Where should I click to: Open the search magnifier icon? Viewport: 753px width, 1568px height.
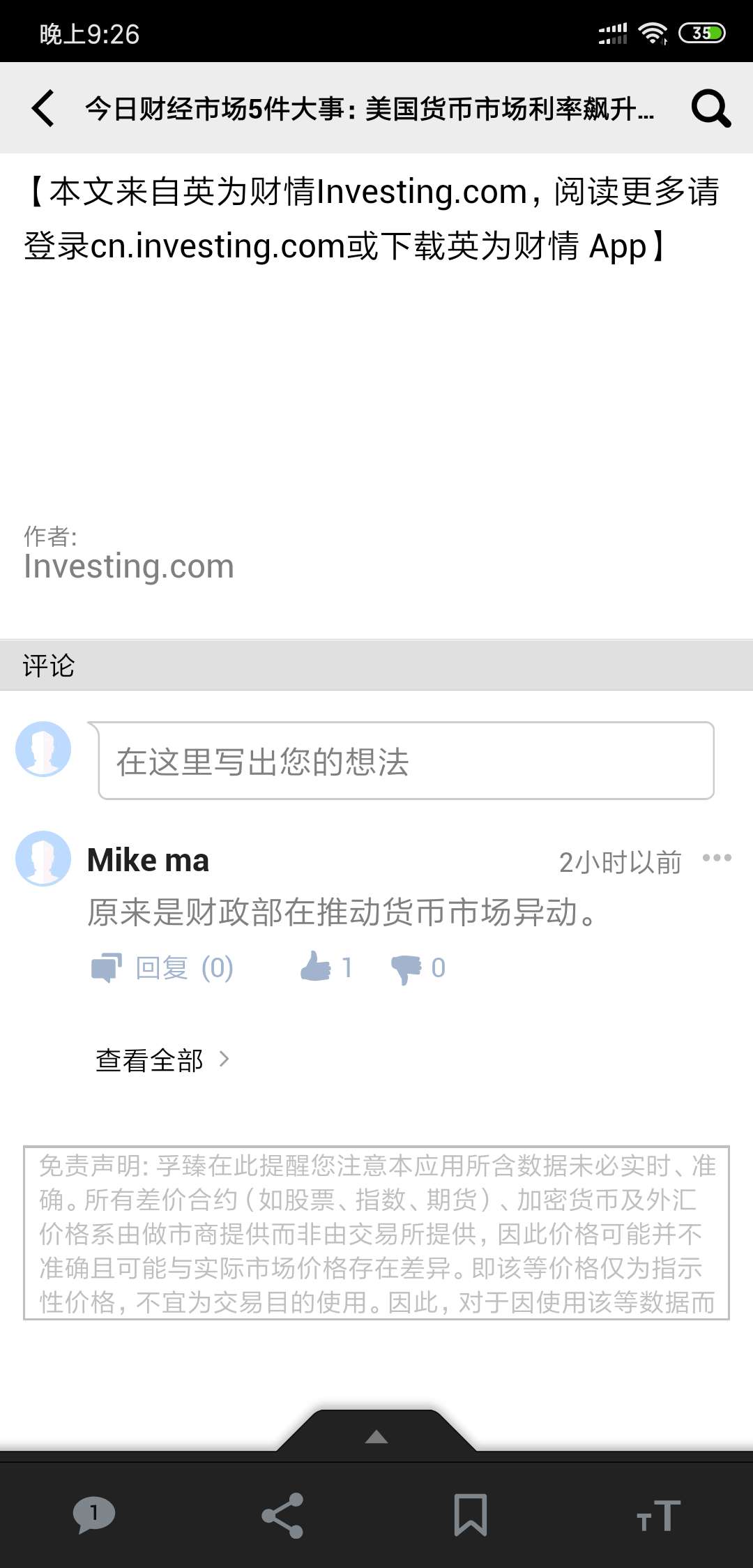(710, 109)
